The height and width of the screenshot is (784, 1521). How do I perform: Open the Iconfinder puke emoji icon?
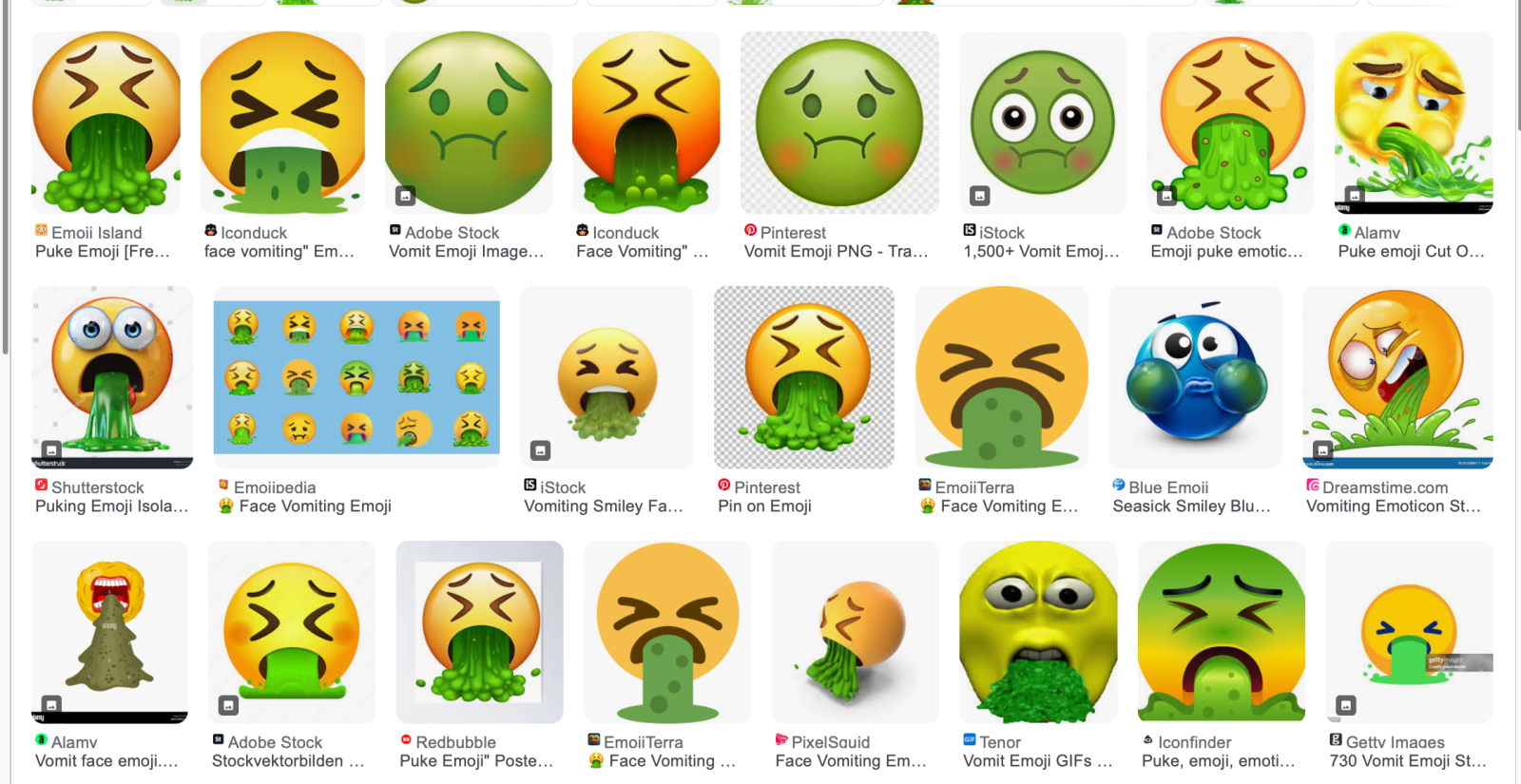click(x=1222, y=632)
